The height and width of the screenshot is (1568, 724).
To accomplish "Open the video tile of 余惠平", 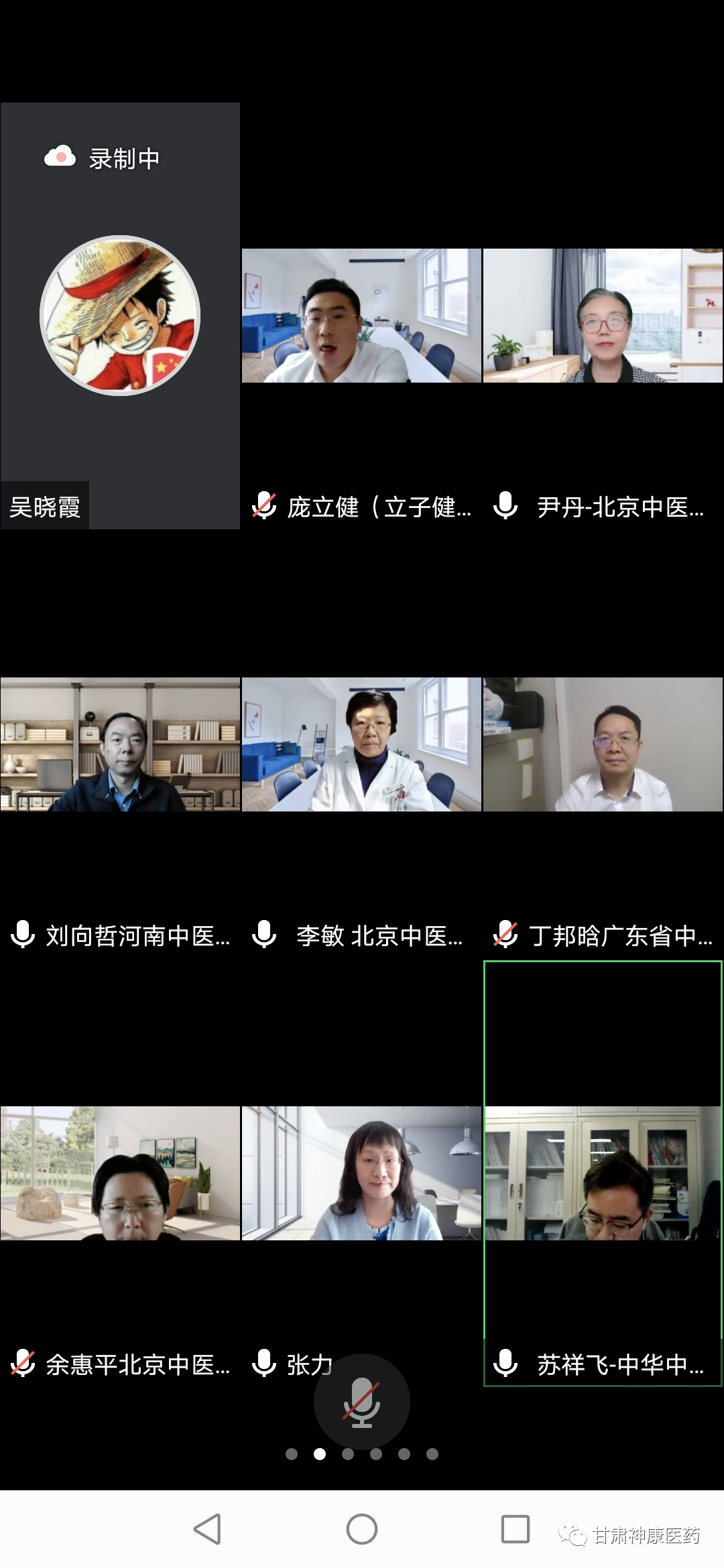I will (x=120, y=1173).
